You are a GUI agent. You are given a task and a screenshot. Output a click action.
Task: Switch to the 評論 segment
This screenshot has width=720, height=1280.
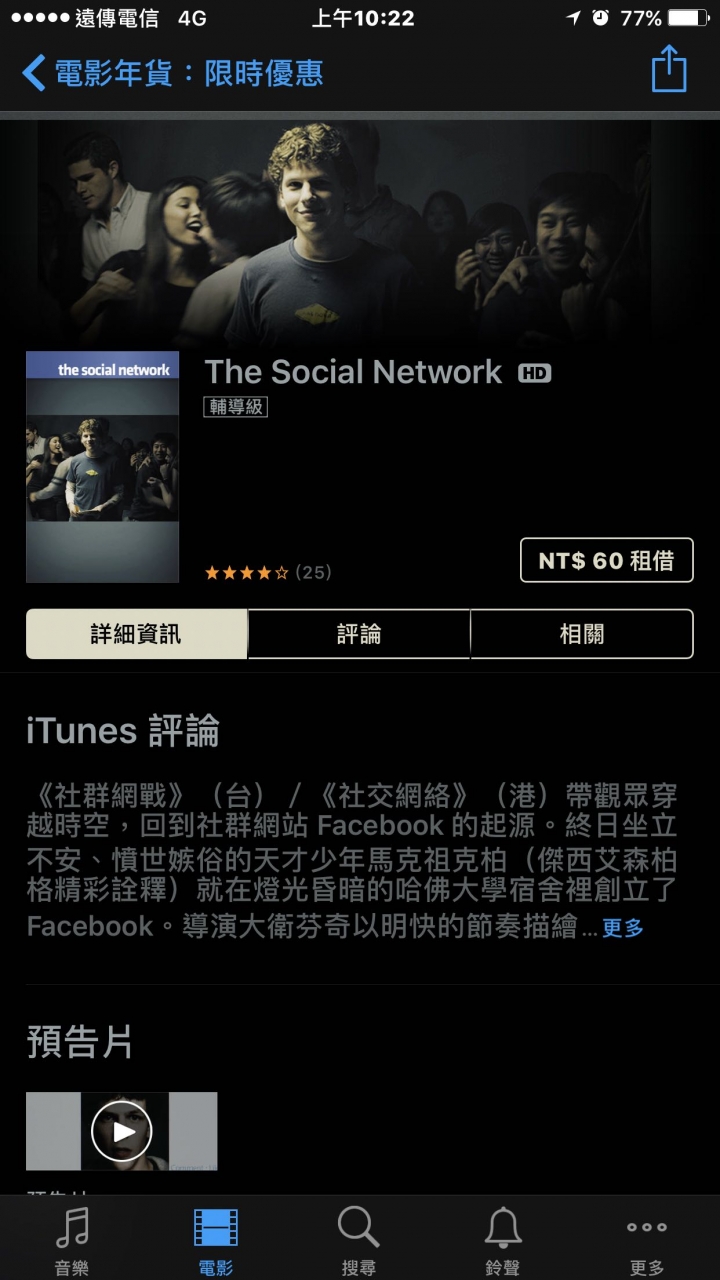click(359, 634)
